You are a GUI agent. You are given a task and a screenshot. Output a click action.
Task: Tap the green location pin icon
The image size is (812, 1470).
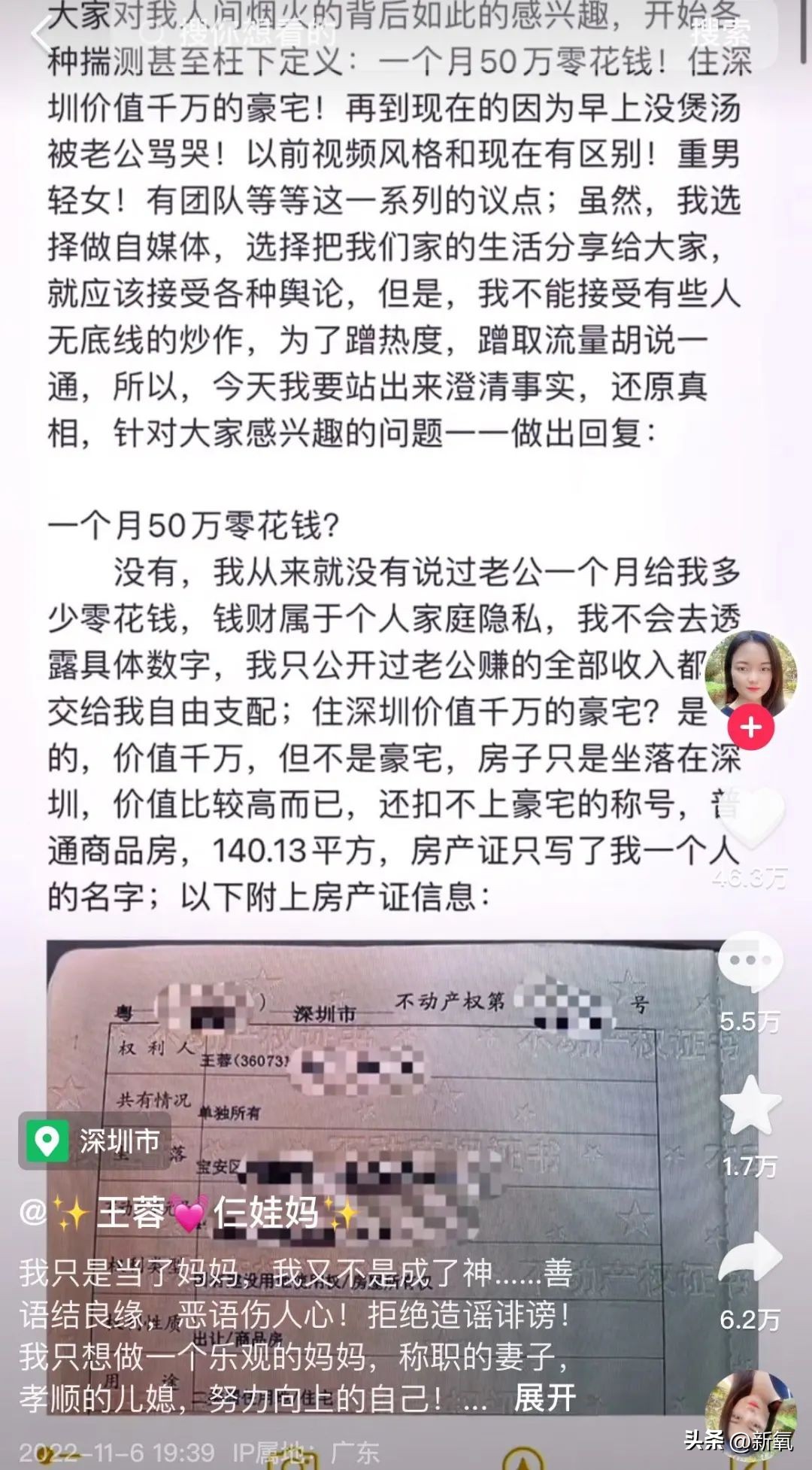(x=47, y=1140)
